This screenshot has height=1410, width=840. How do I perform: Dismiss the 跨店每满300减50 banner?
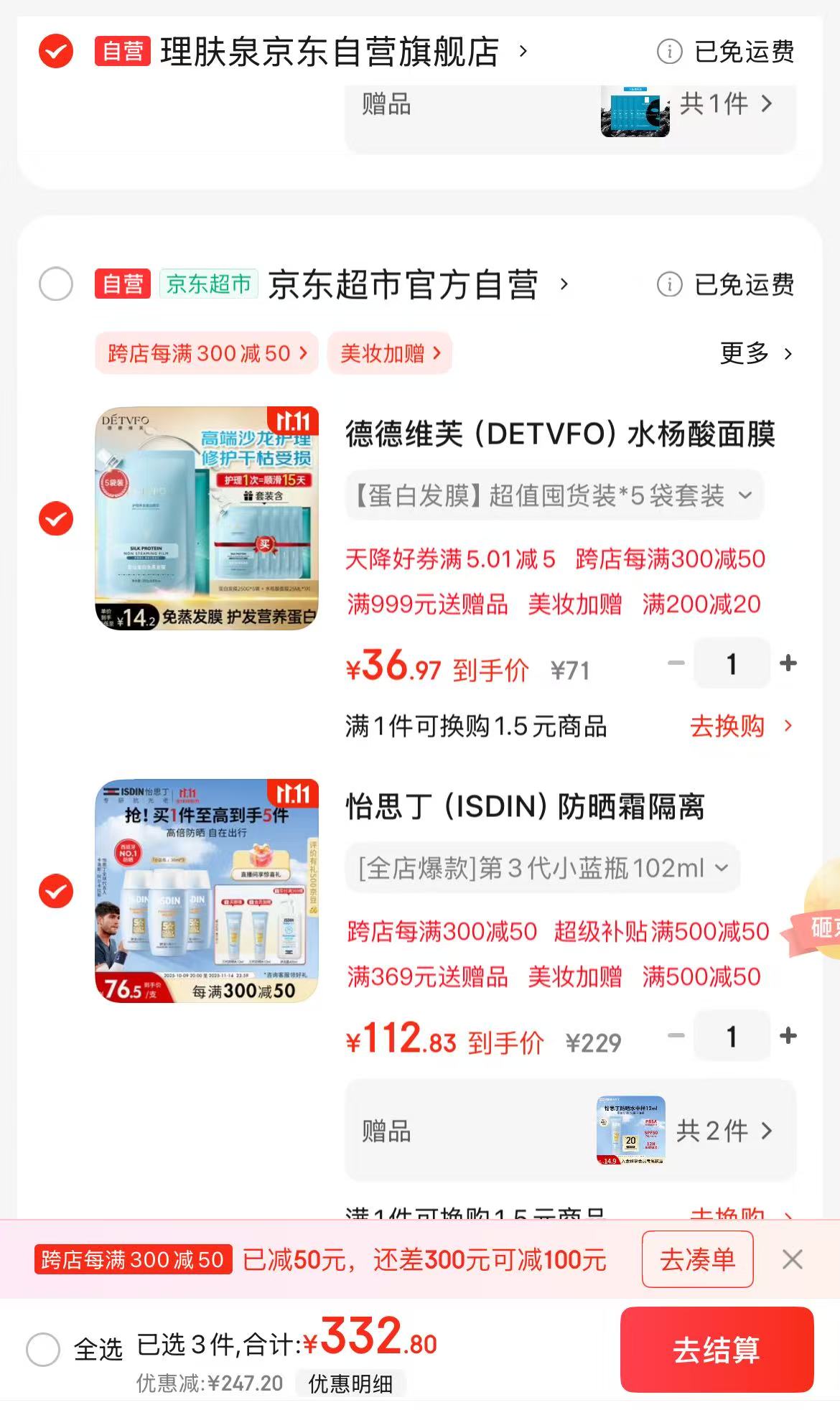pos(793,1259)
